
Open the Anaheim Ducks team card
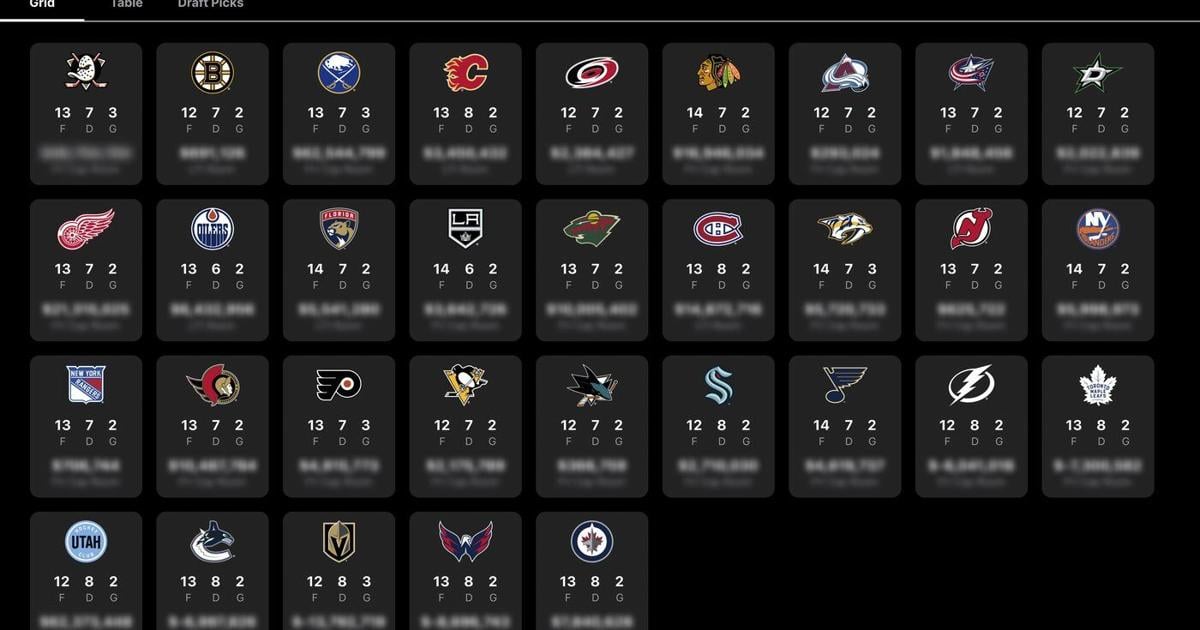86,113
